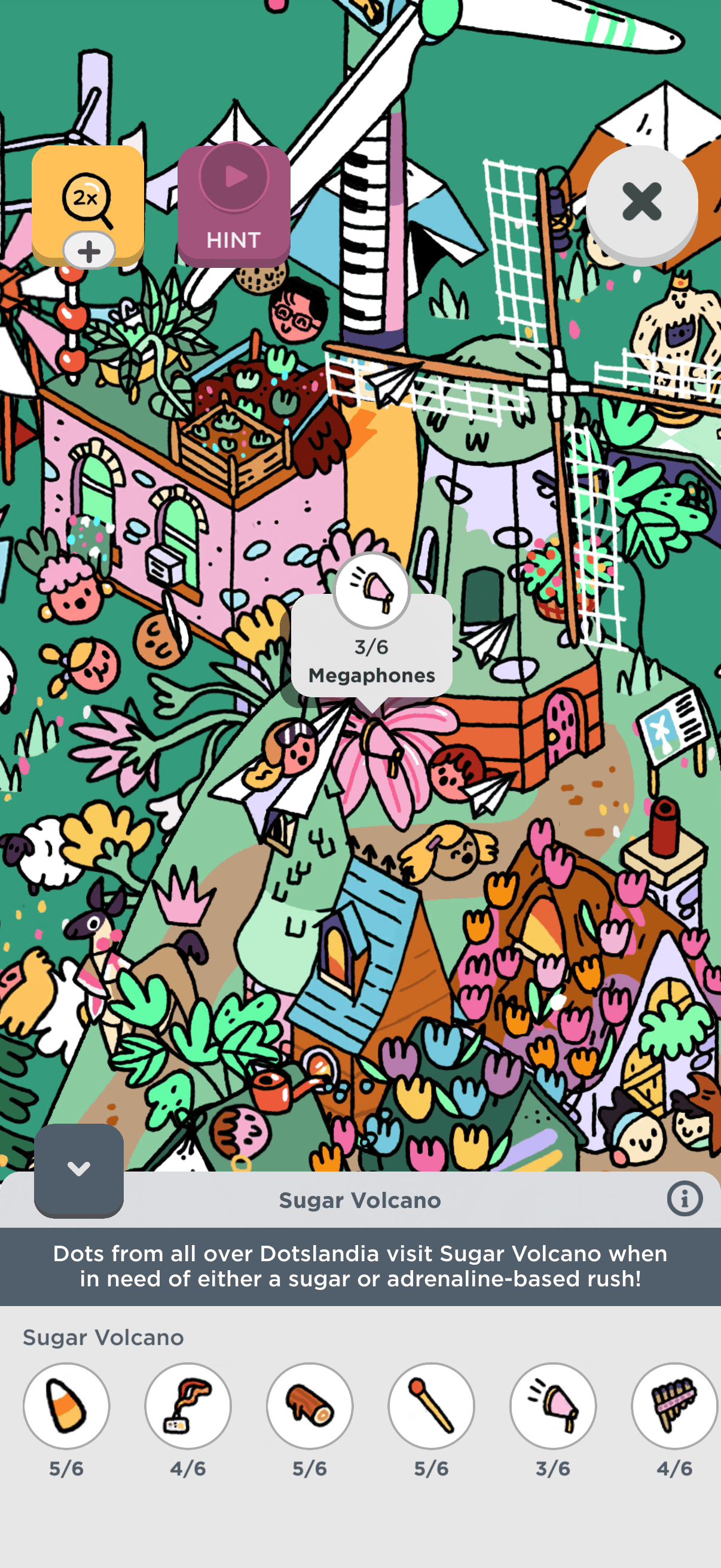Collapse the Sugar Volcano panel
Viewport: 721px width, 1568px height.
[x=78, y=1169]
